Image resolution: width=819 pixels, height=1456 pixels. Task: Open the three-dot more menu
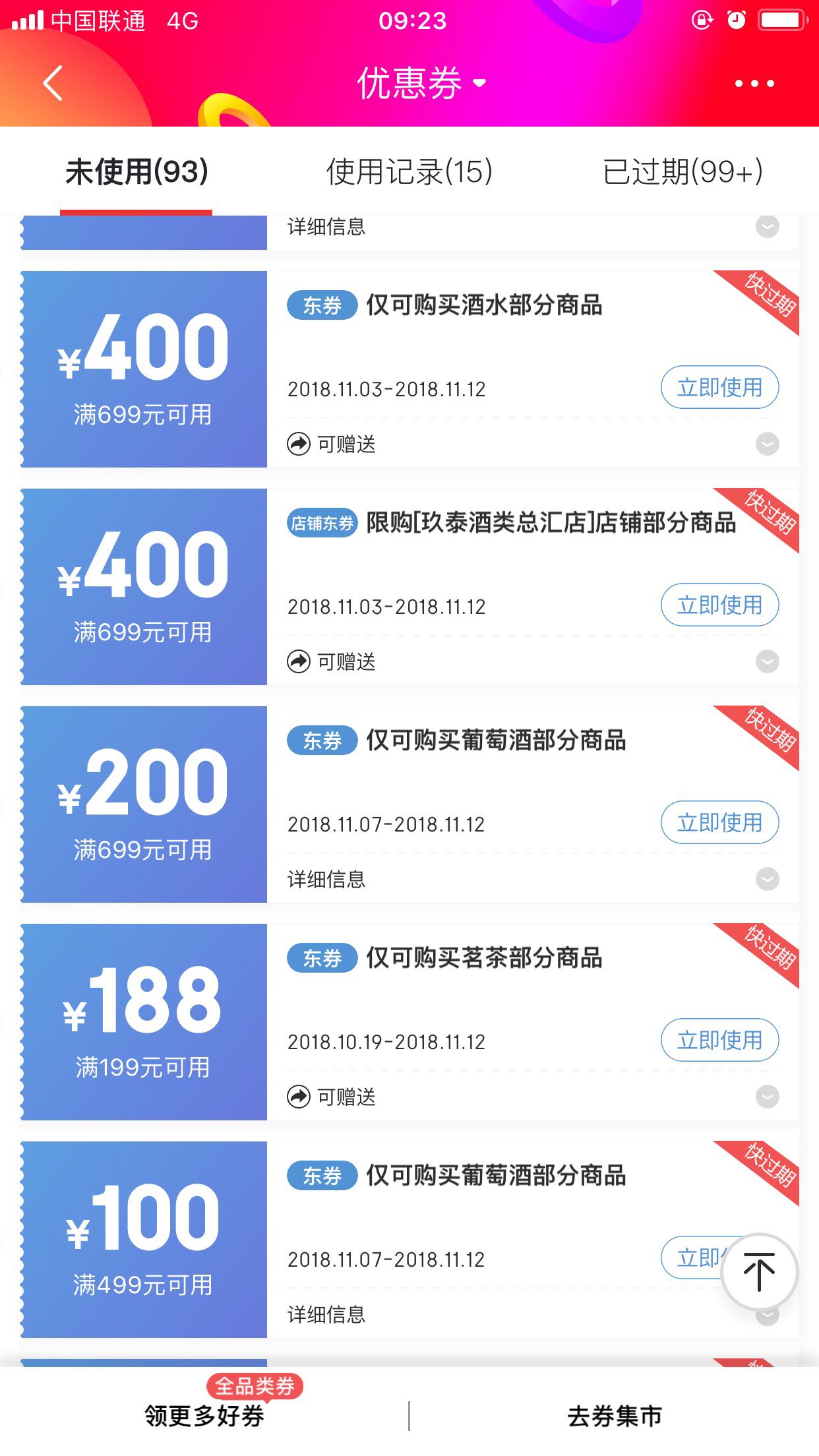click(x=754, y=84)
